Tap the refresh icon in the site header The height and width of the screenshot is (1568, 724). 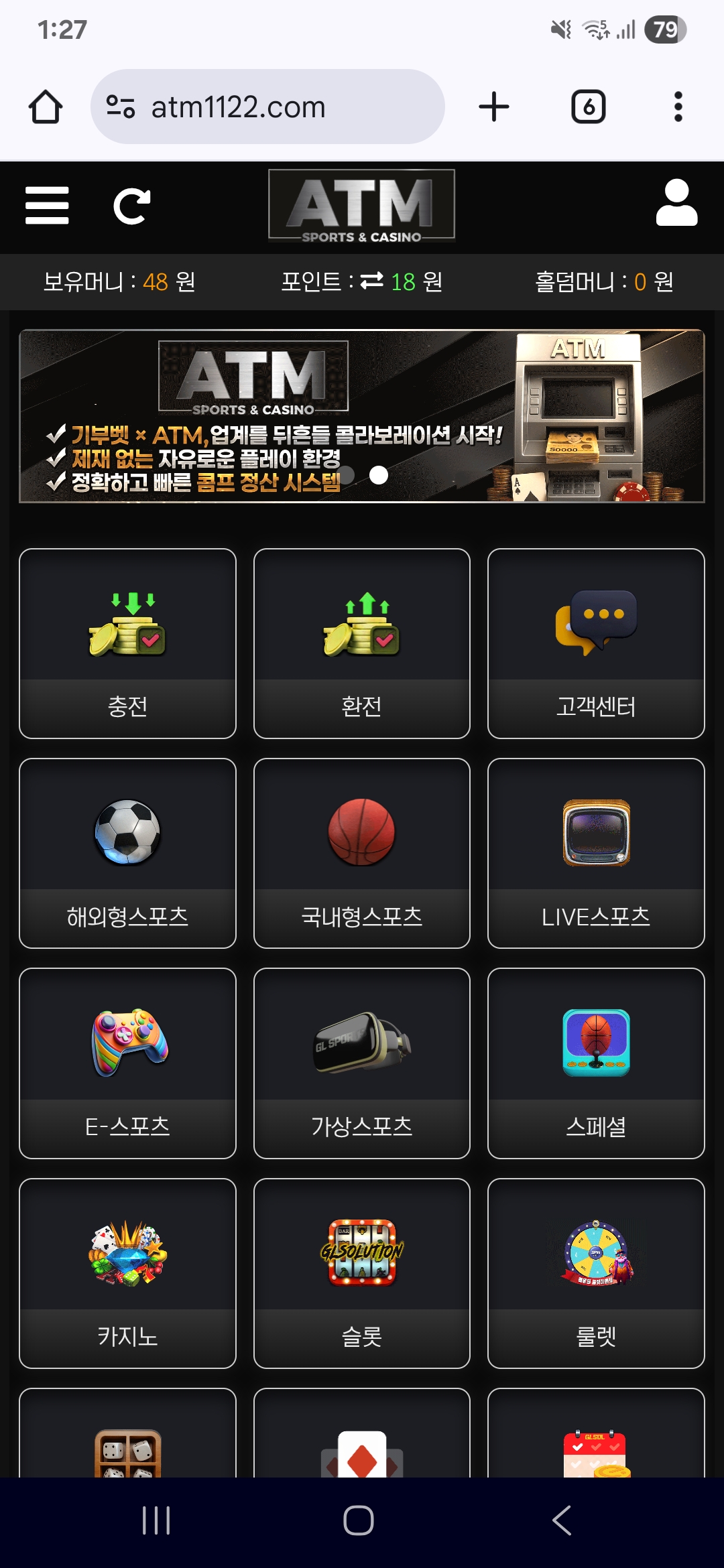coord(131,206)
